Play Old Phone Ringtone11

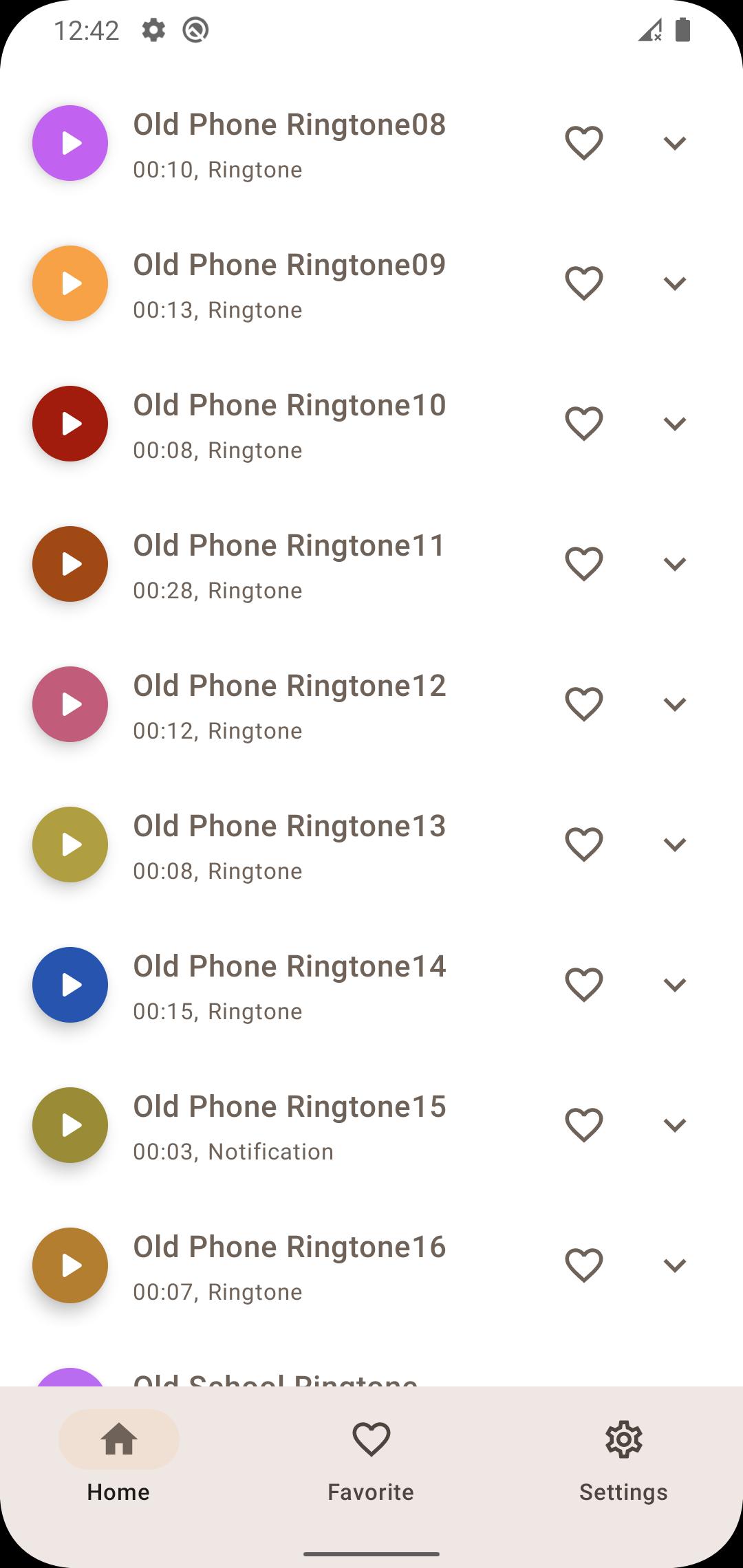(x=70, y=564)
